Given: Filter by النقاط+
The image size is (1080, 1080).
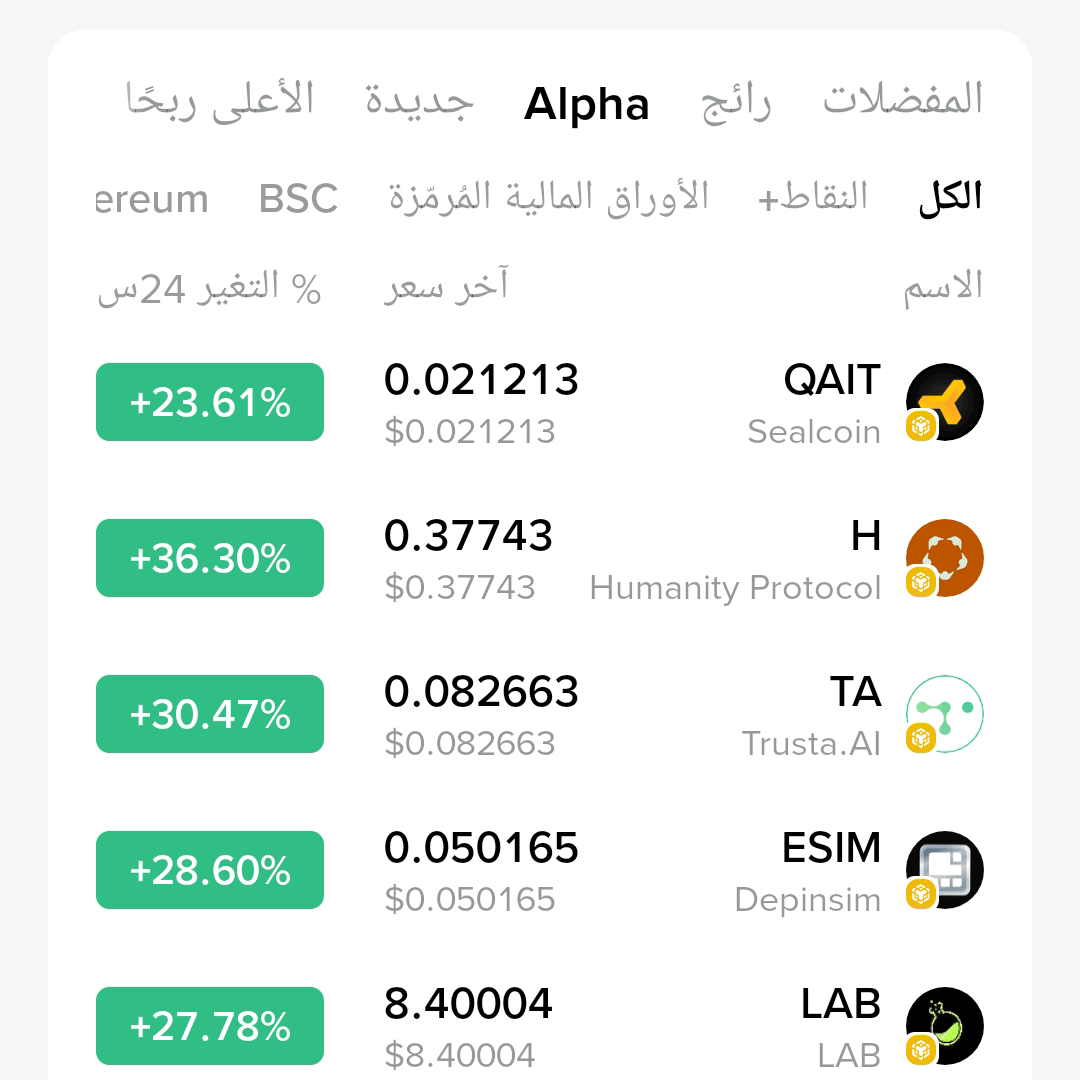Looking at the screenshot, I should pos(812,197).
